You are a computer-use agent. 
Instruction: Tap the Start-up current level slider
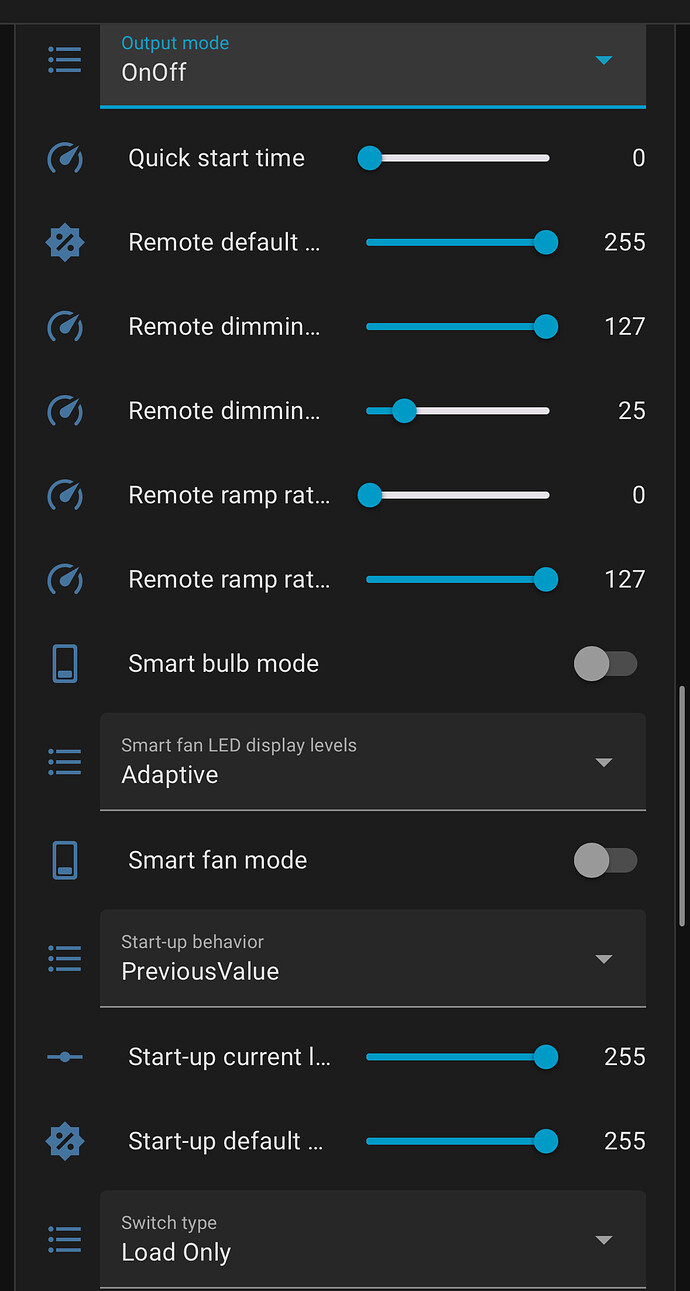pyautogui.click(x=458, y=1057)
